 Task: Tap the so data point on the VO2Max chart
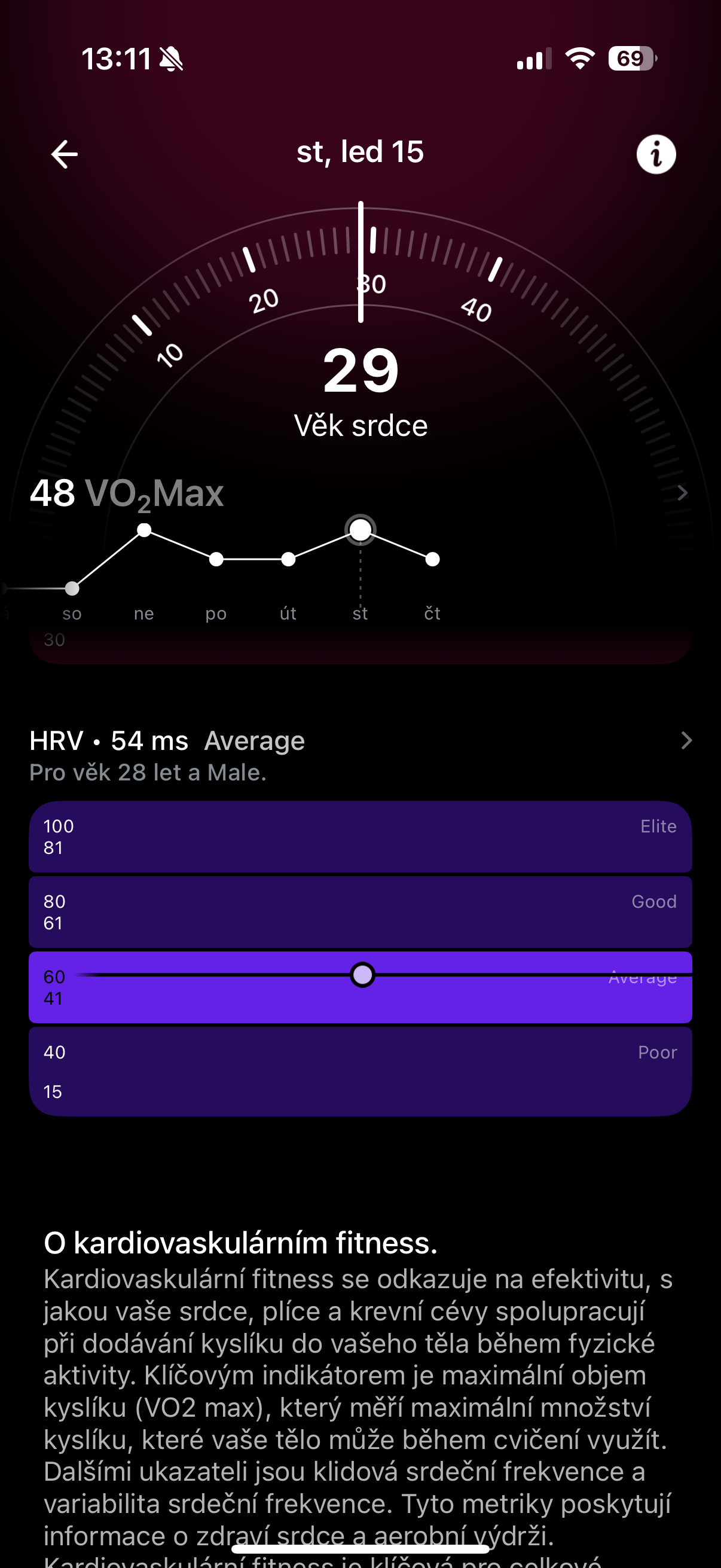click(x=72, y=588)
